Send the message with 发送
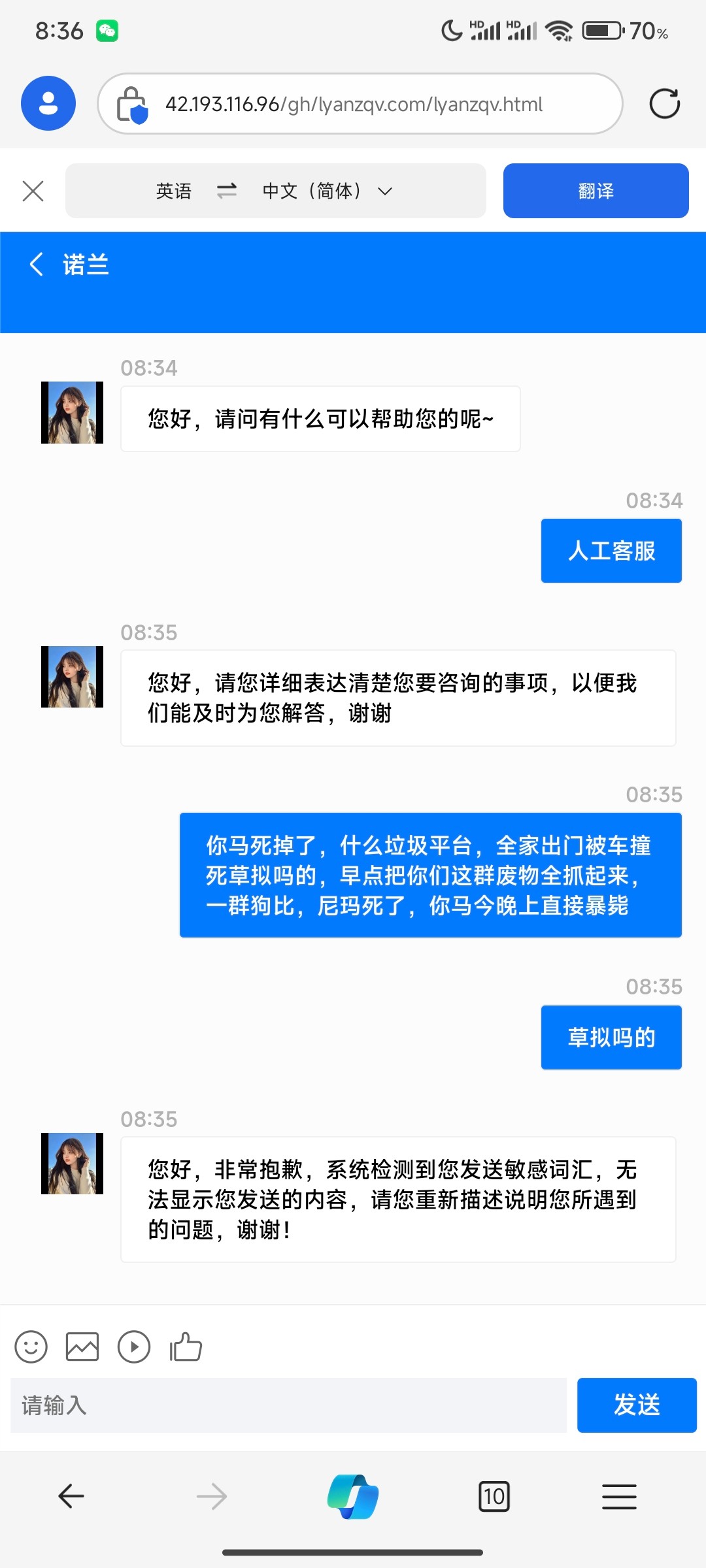 (x=636, y=1405)
